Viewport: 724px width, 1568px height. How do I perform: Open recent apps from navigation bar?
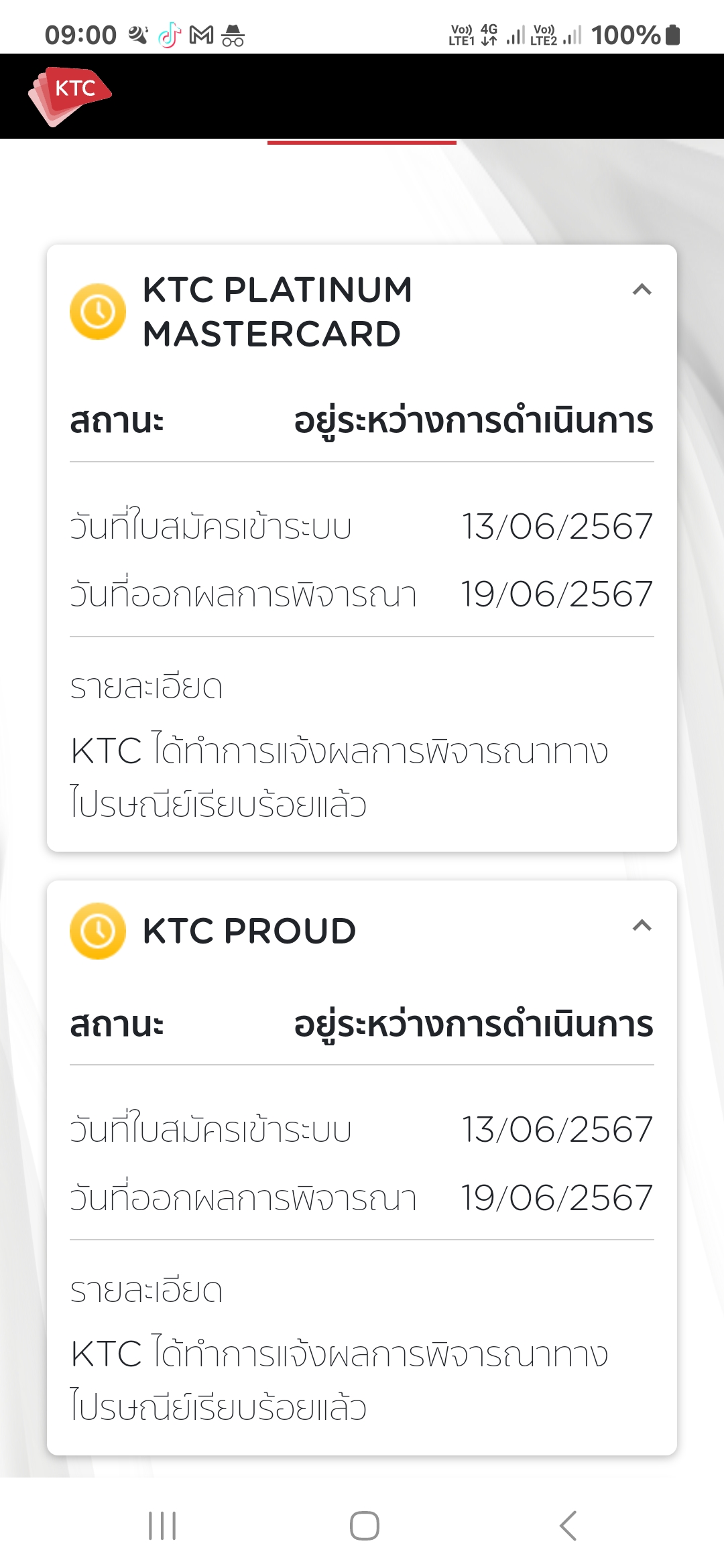tap(162, 1526)
